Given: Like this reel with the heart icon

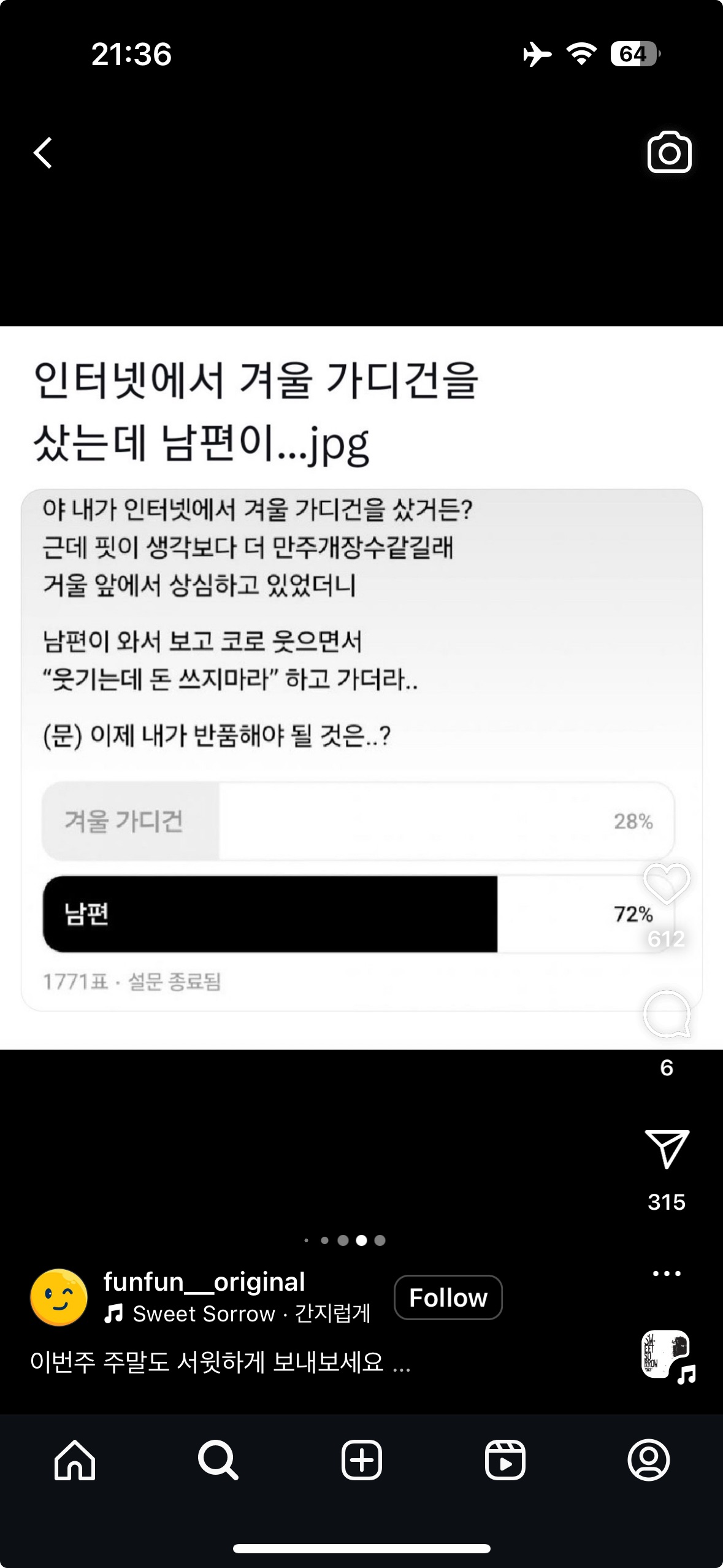Looking at the screenshot, I should click(x=667, y=883).
